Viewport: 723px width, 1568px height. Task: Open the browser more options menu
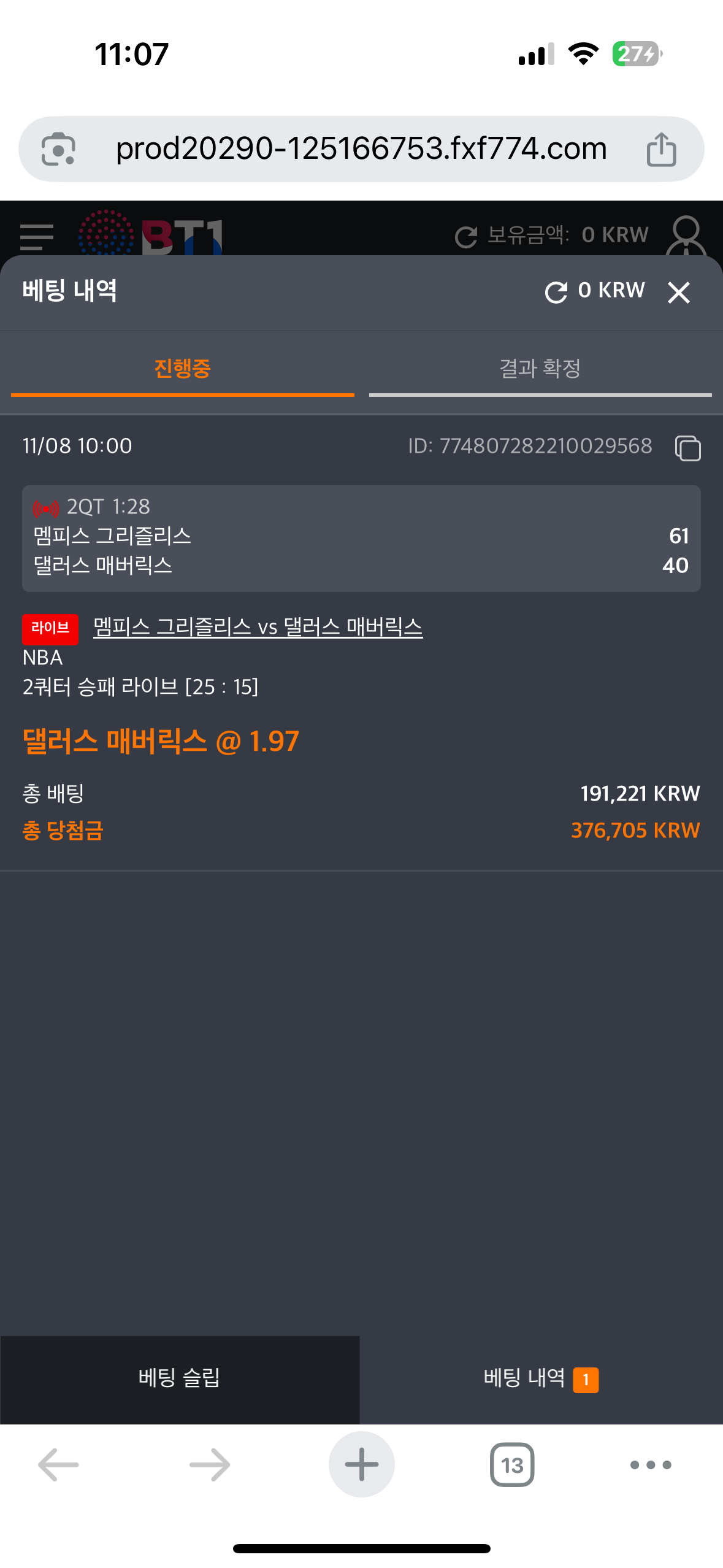[650, 1464]
